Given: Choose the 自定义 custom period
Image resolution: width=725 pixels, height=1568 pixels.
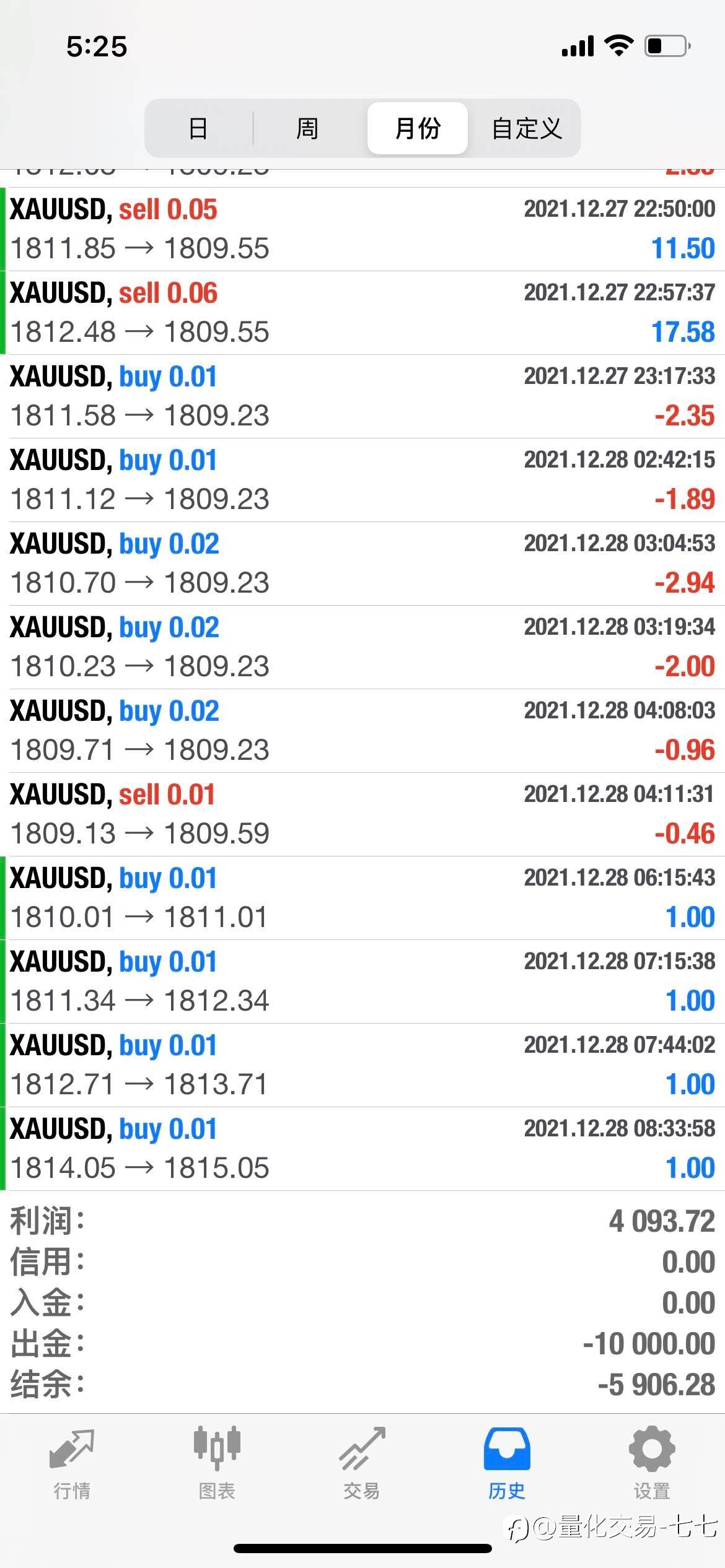Looking at the screenshot, I should [x=527, y=128].
